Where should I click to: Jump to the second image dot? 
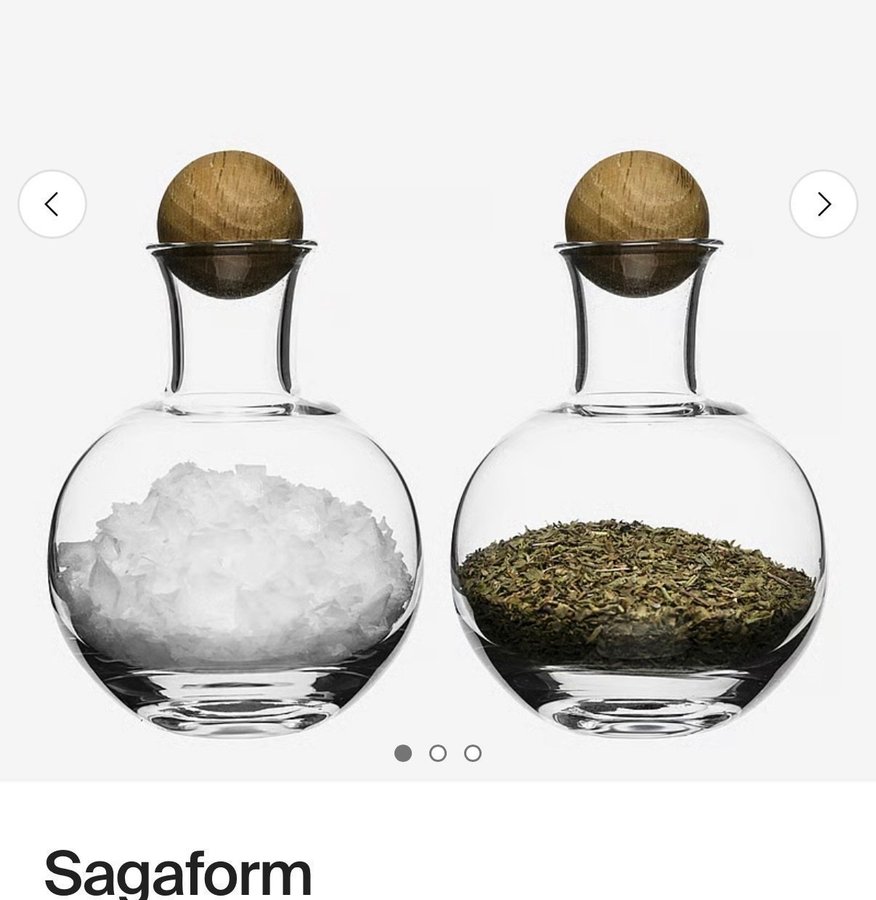point(438,753)
